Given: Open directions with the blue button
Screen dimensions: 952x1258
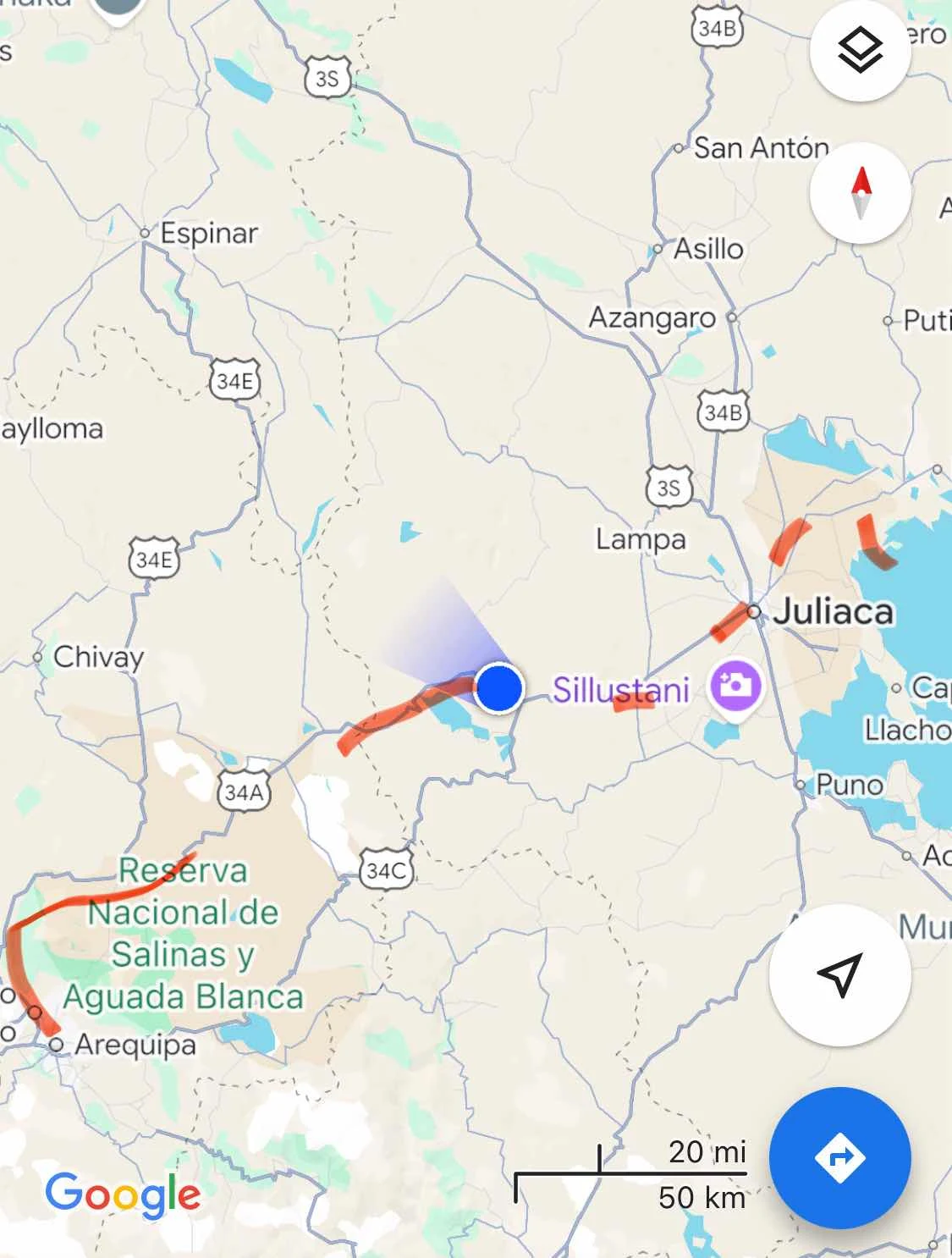Looking at the screenshot, I should tap(839, 1157).
